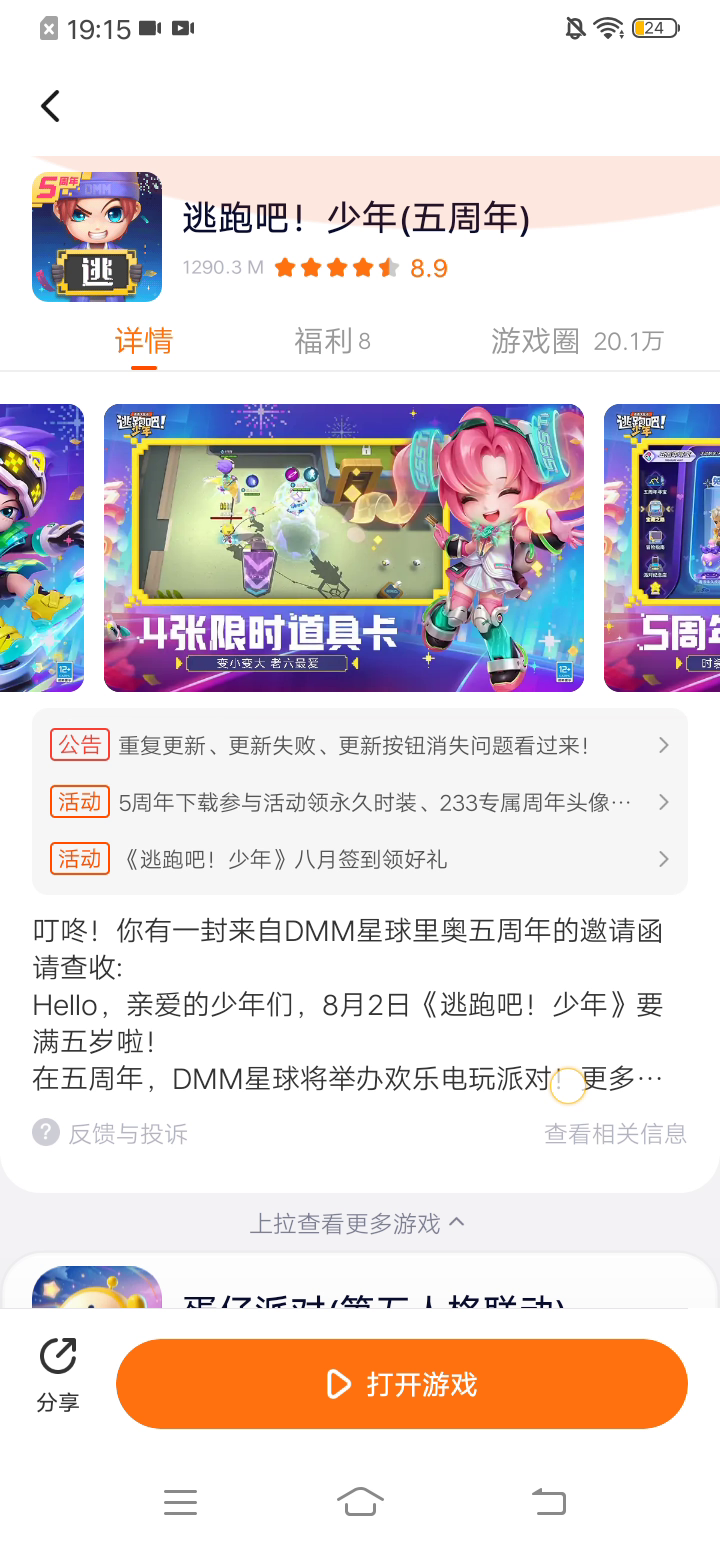Tap 反馈与投诉 to give feedback
Screen dimensions: 720x1544
pos(110,1133)
